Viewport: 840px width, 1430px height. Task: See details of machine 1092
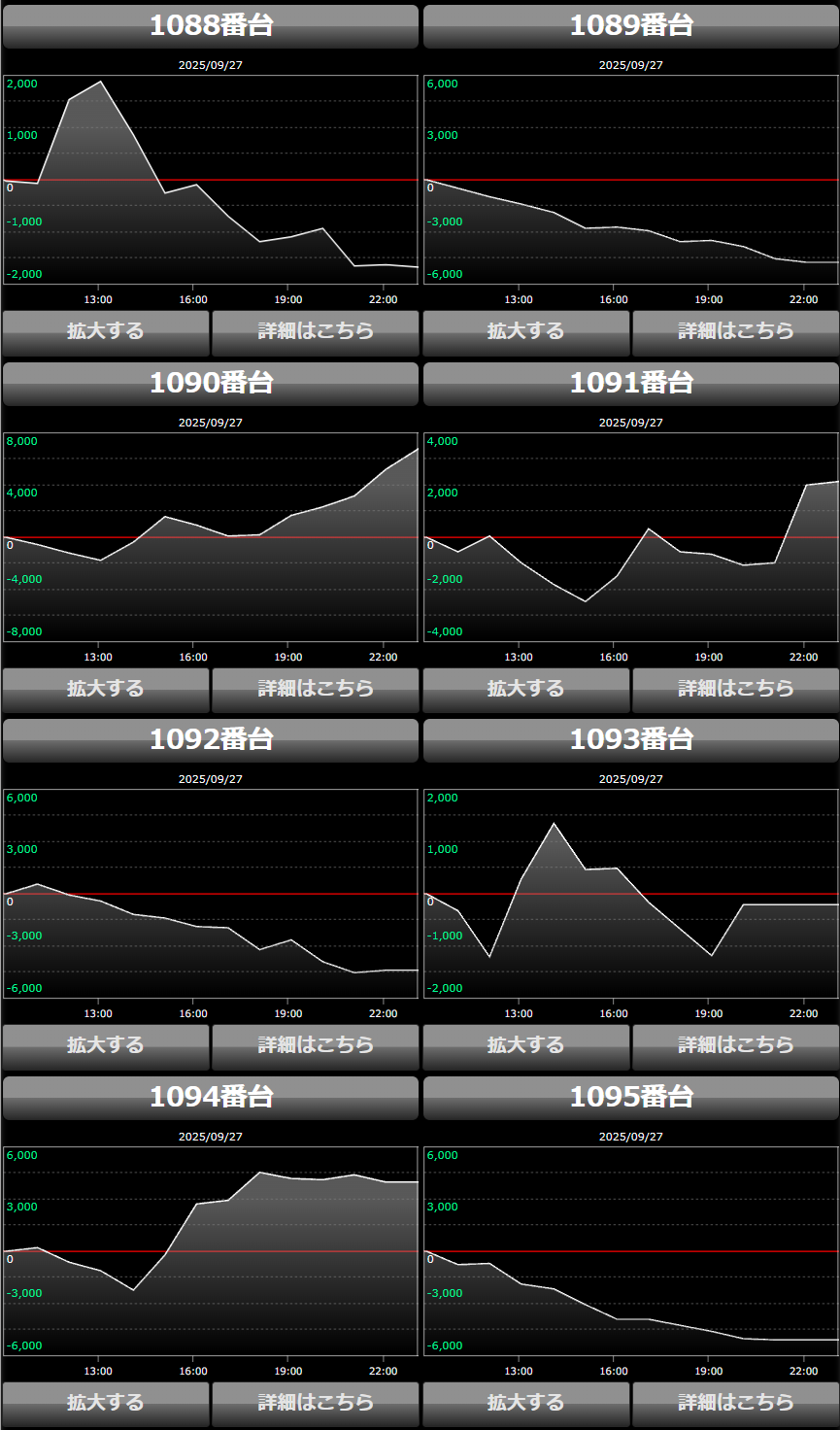tap(316, 1047)
